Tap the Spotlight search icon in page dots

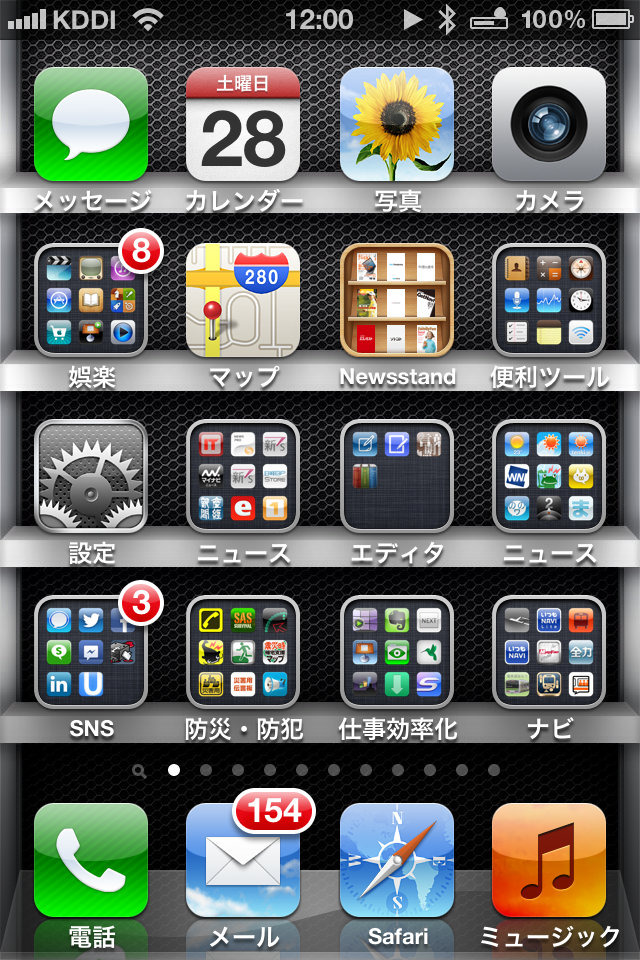tap(139, 771)
